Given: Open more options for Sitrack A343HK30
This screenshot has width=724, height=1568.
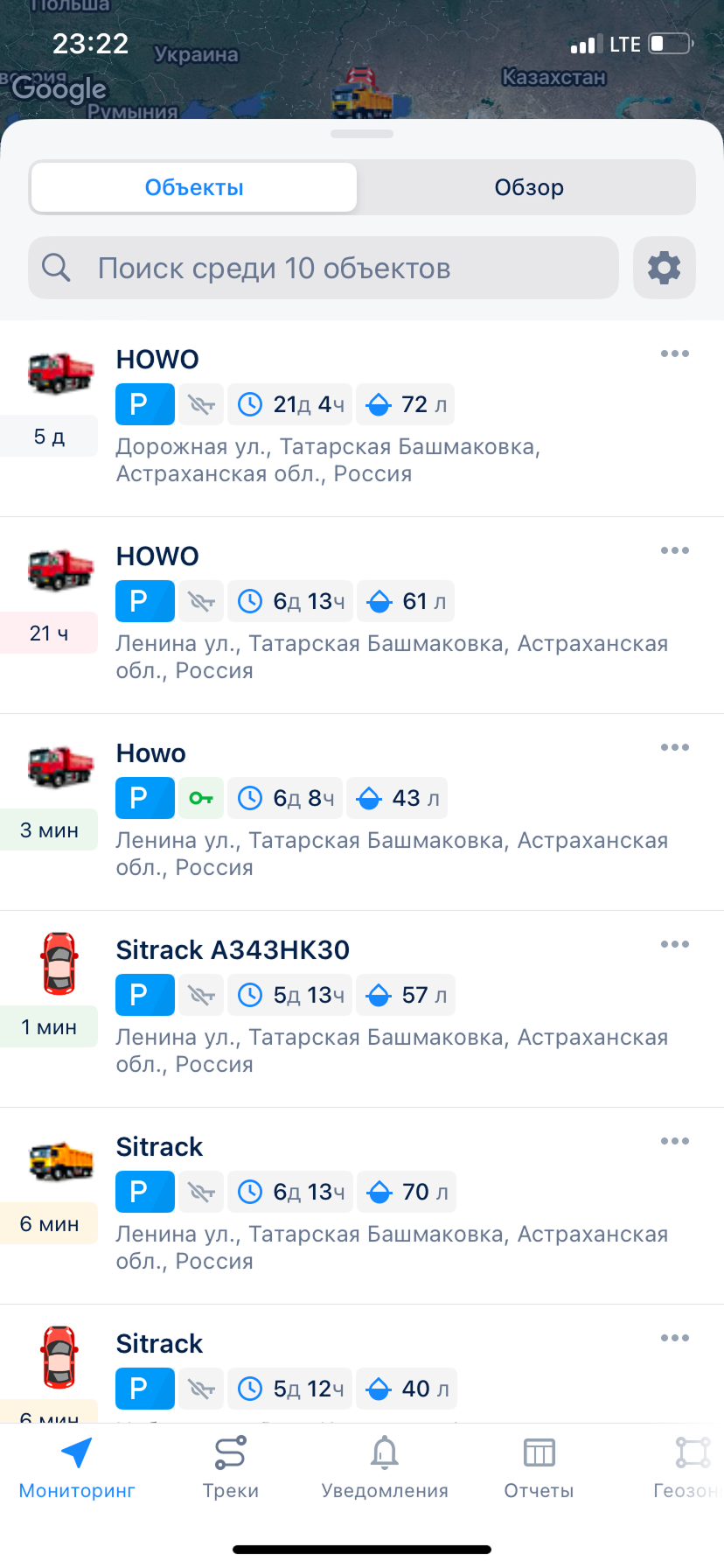Looking at the screenshot, I should (x=674, y=945).
